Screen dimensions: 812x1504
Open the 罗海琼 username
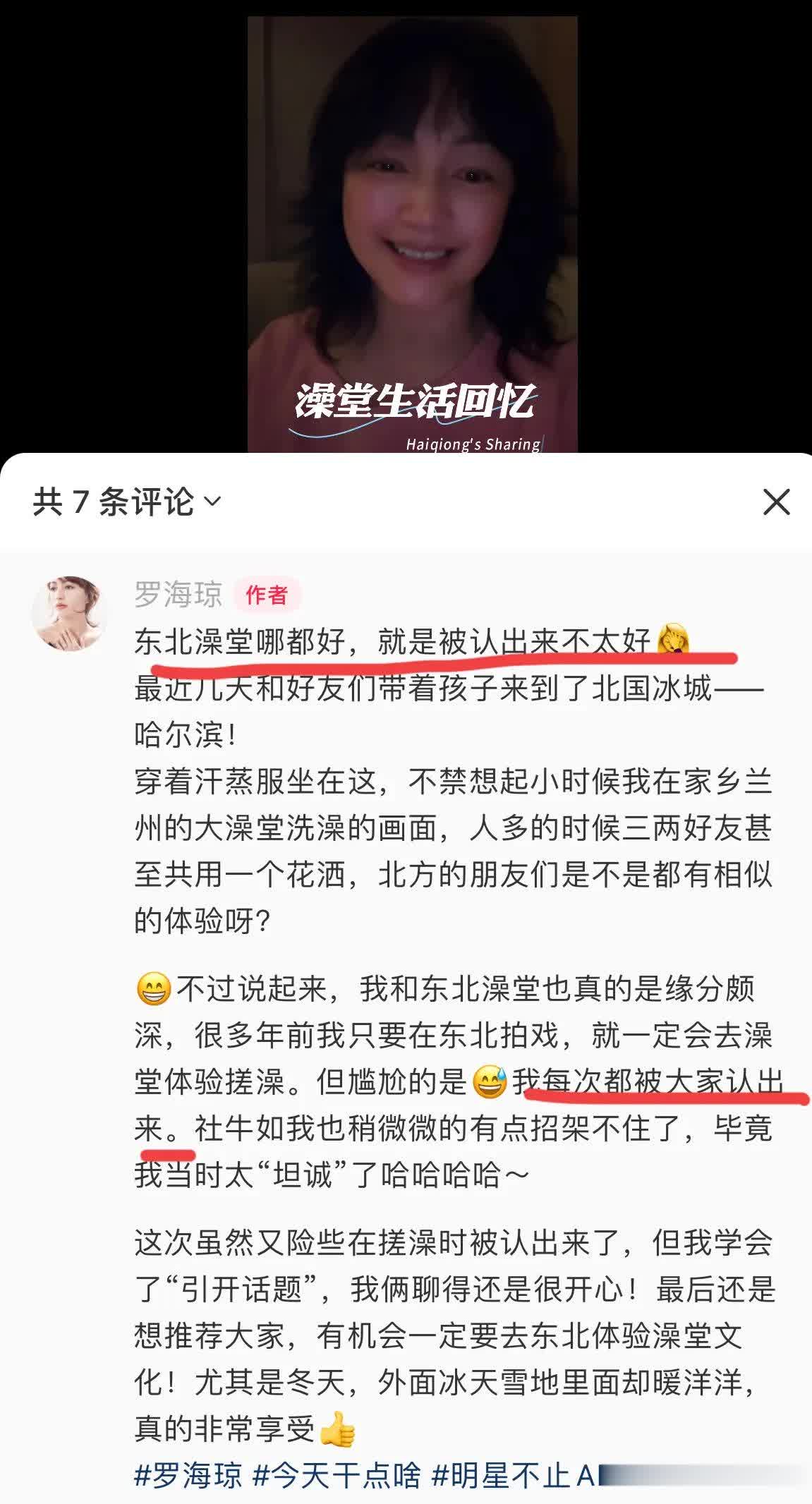point(178,595)
